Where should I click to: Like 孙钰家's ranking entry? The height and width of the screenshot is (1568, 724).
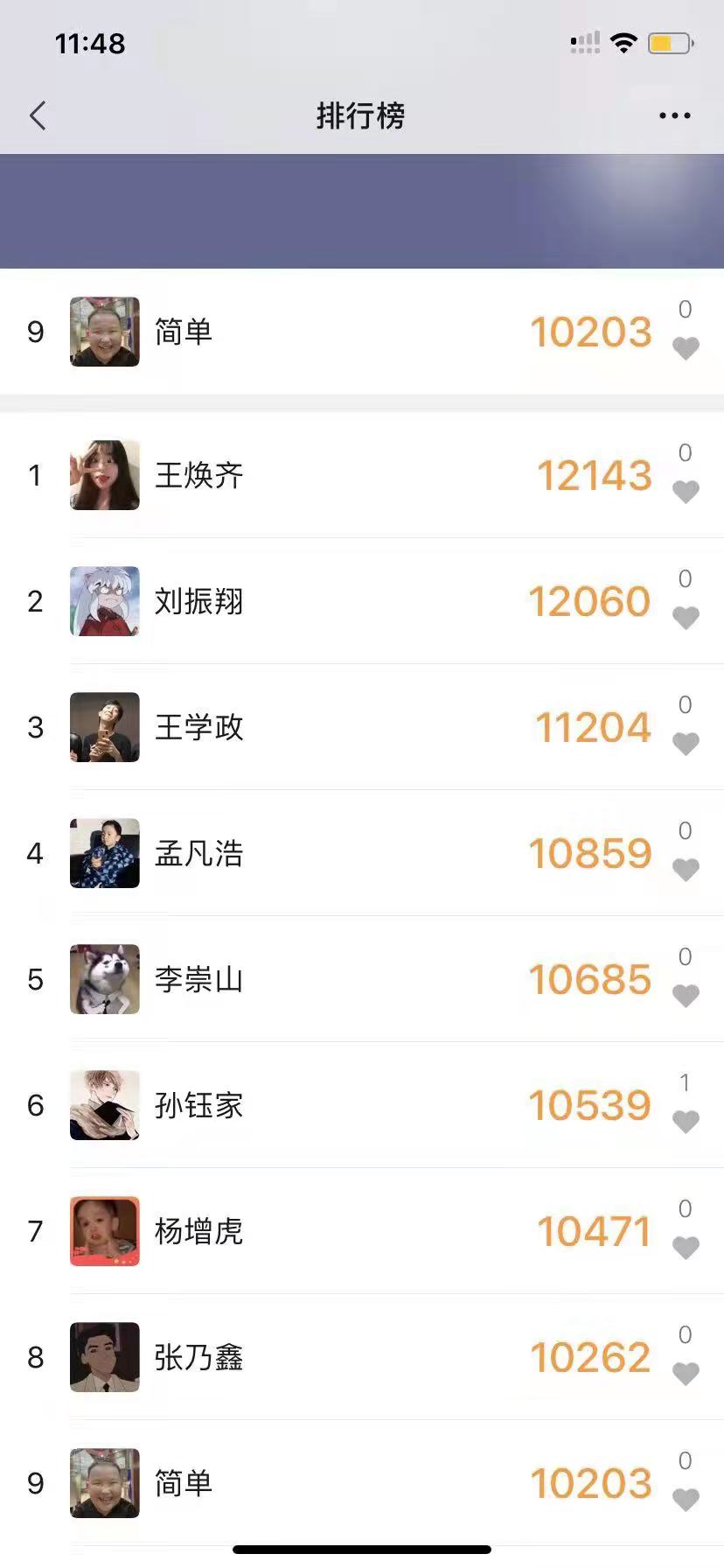(686, 1122)
